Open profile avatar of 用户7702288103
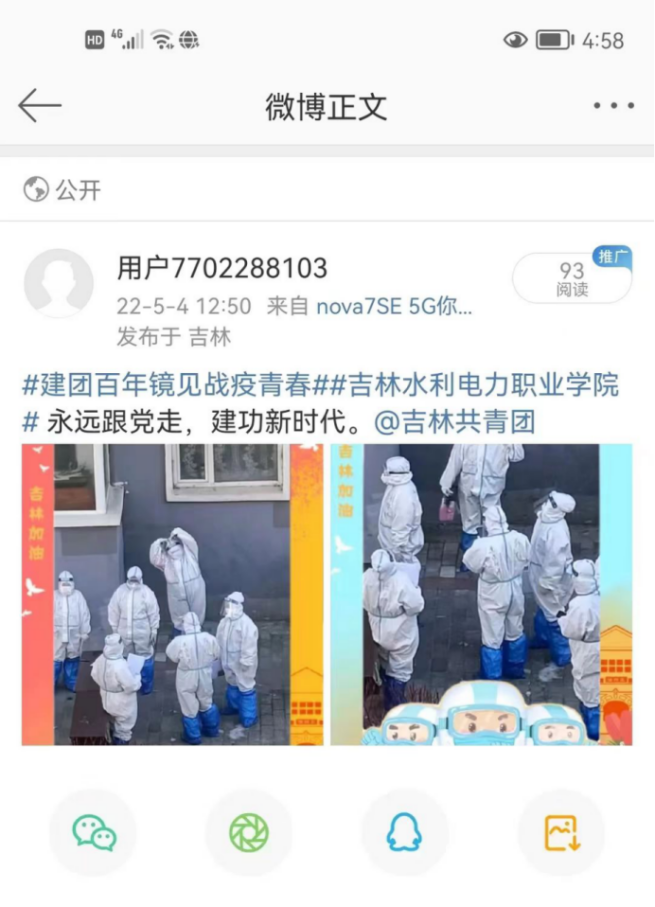This screenshot has height=907, width=655. [59, 284]
